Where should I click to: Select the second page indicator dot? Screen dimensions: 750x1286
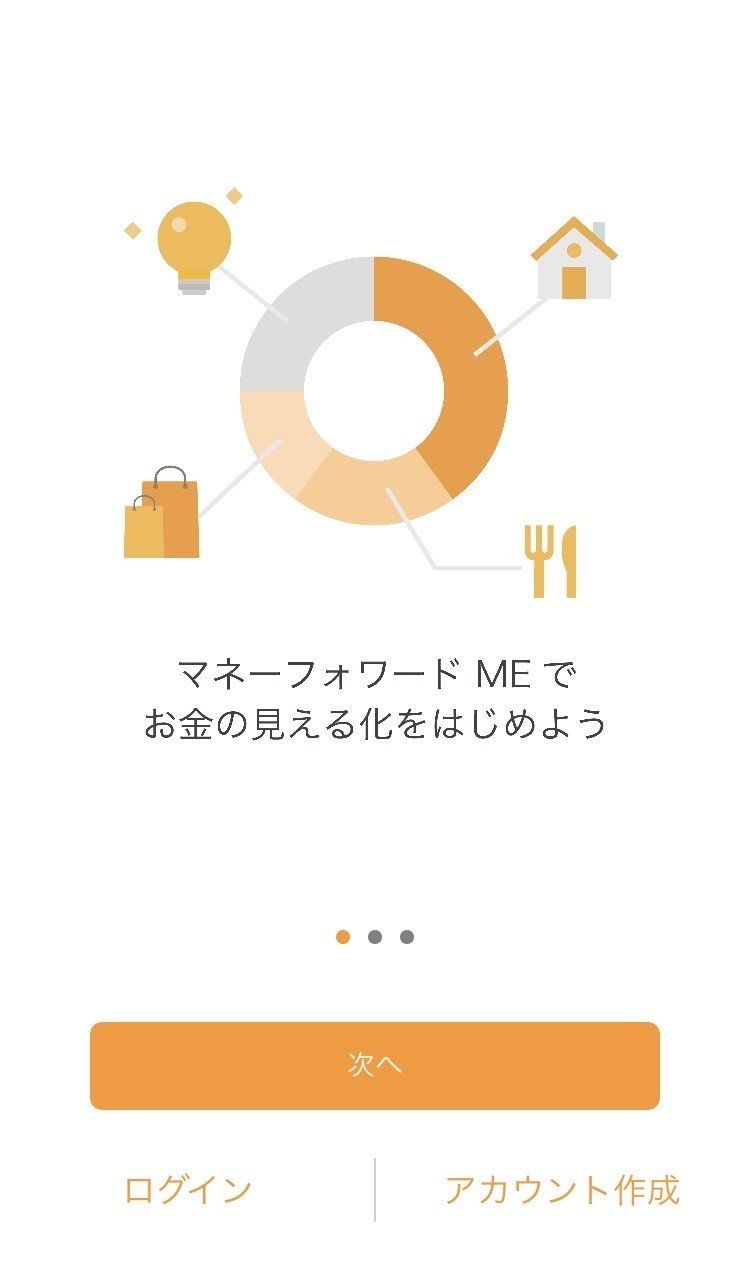[374, 937]
